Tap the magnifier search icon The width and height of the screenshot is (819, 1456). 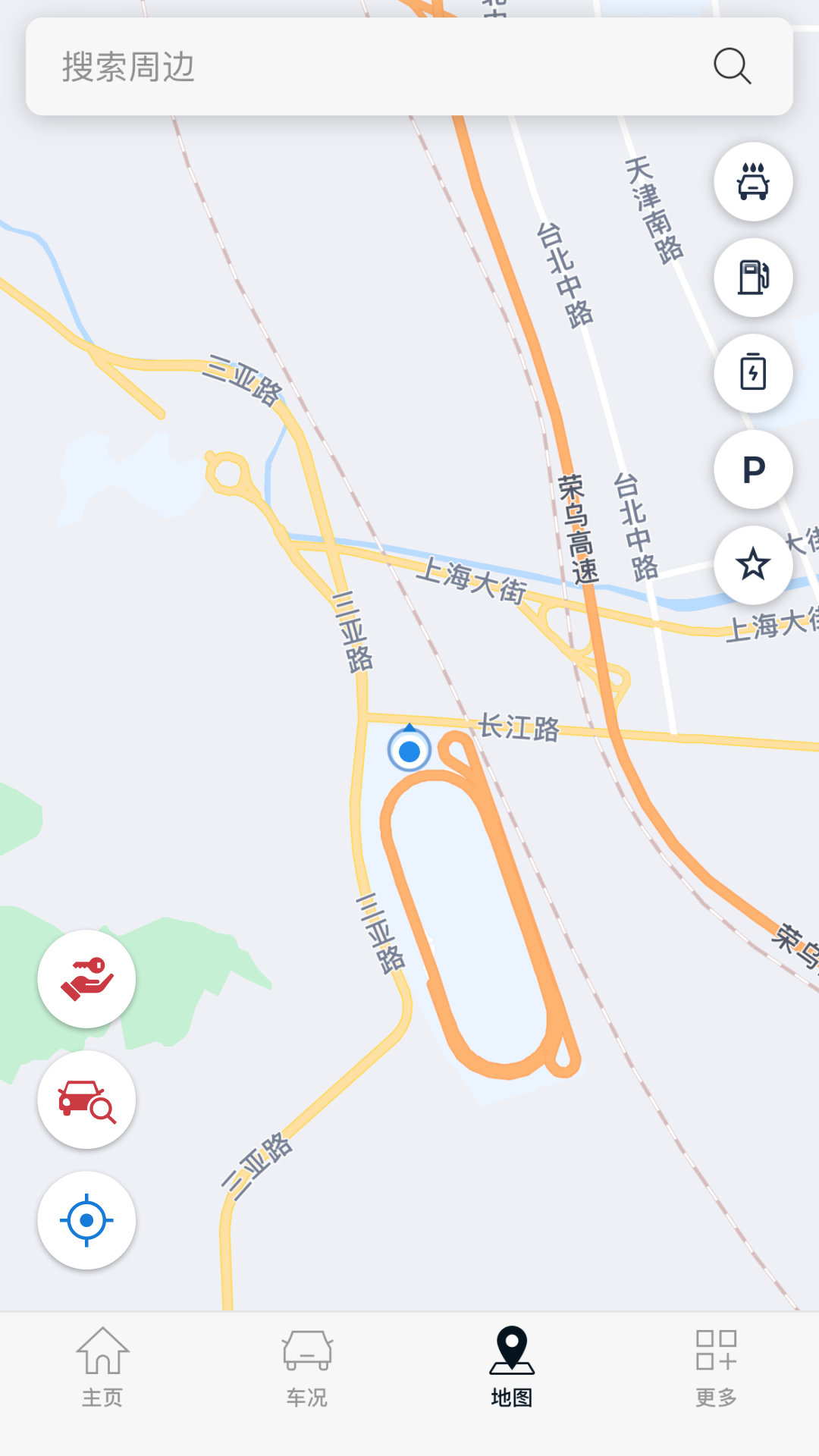732,67
